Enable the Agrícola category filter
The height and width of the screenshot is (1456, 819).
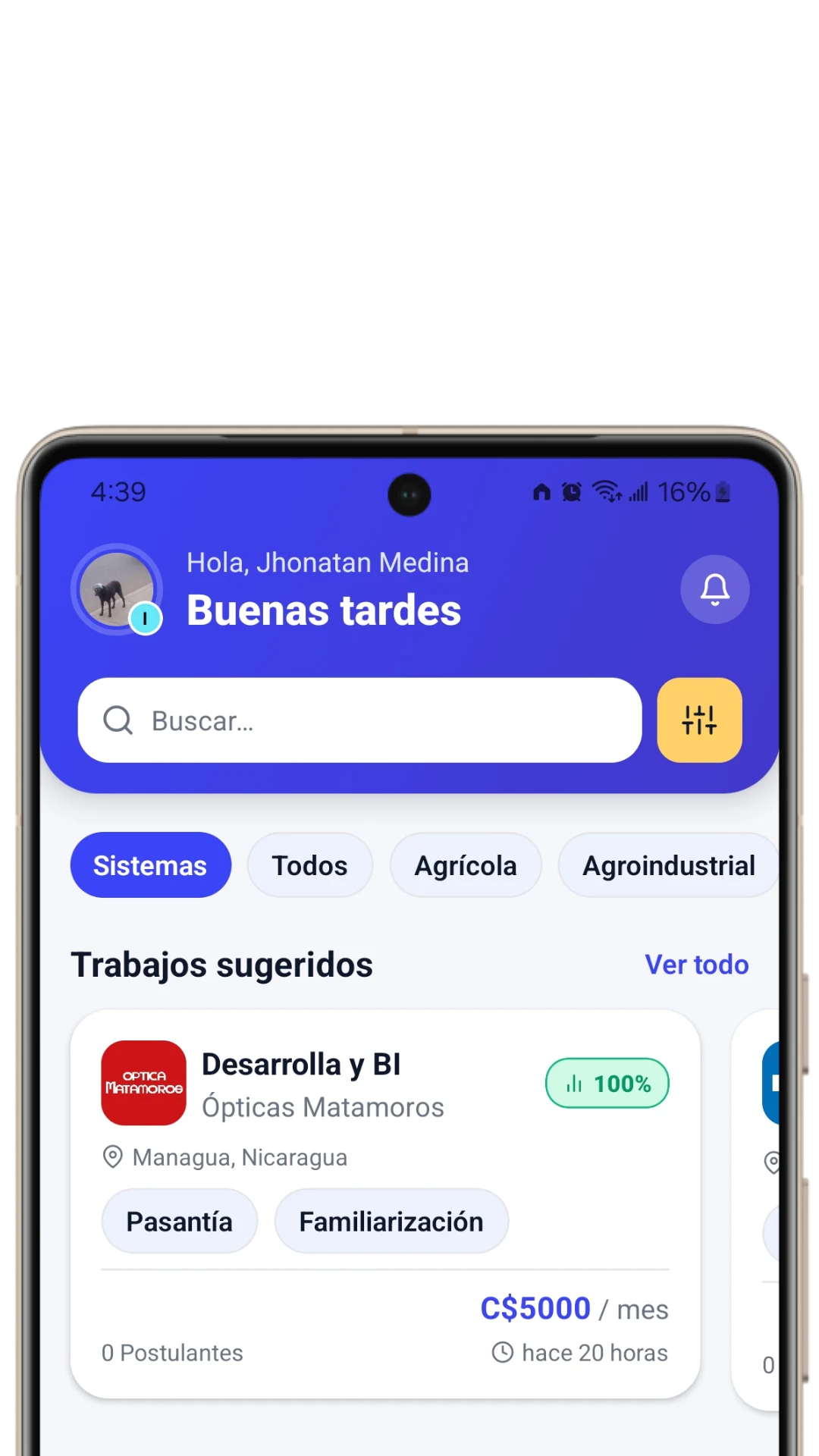466,864
